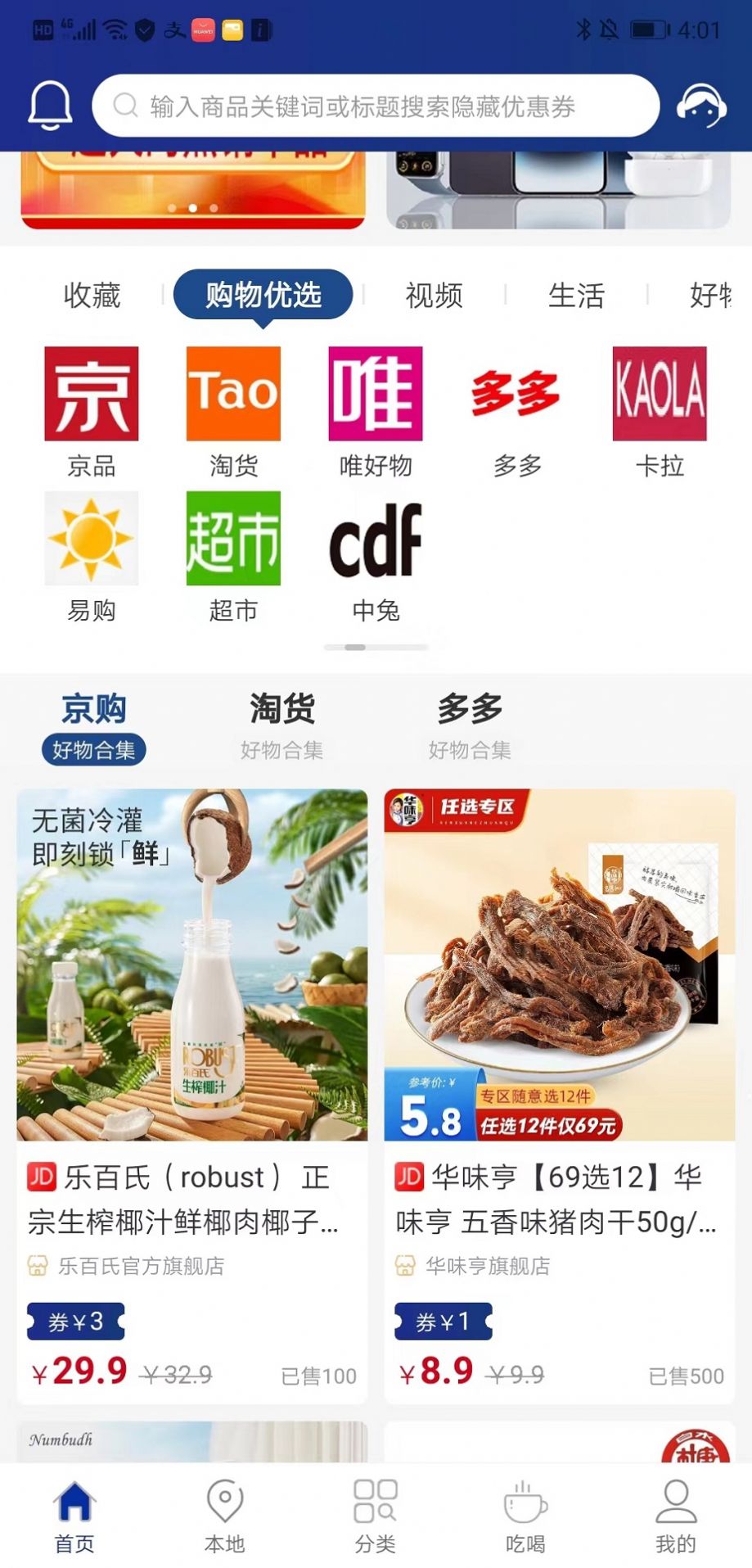The image size is (752, 1568).
Task: Open the 卡拉 KAOLA channel
Action: pos(659,409)
